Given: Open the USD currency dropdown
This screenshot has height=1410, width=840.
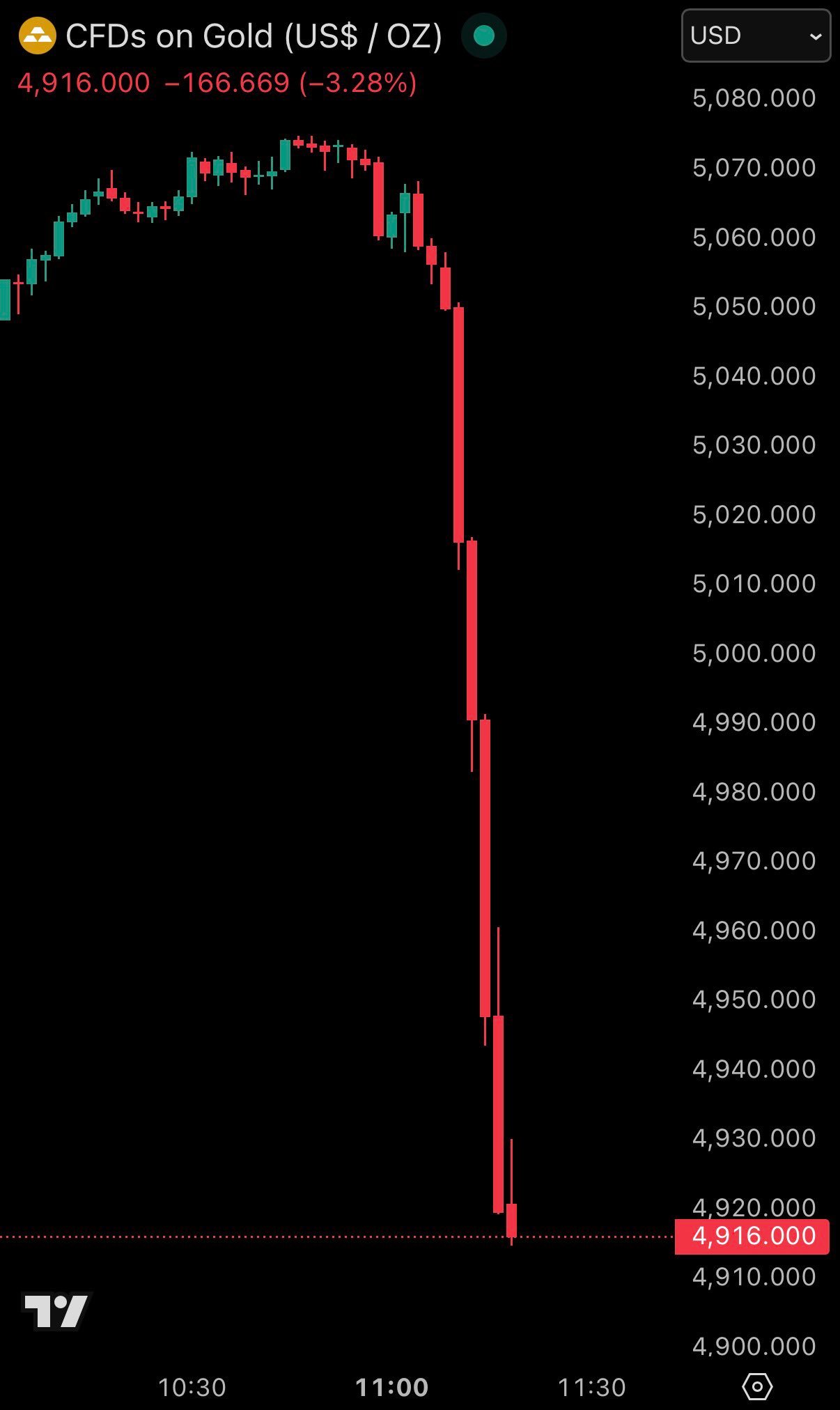Looking at the screenshot, I should click(756, 36).
